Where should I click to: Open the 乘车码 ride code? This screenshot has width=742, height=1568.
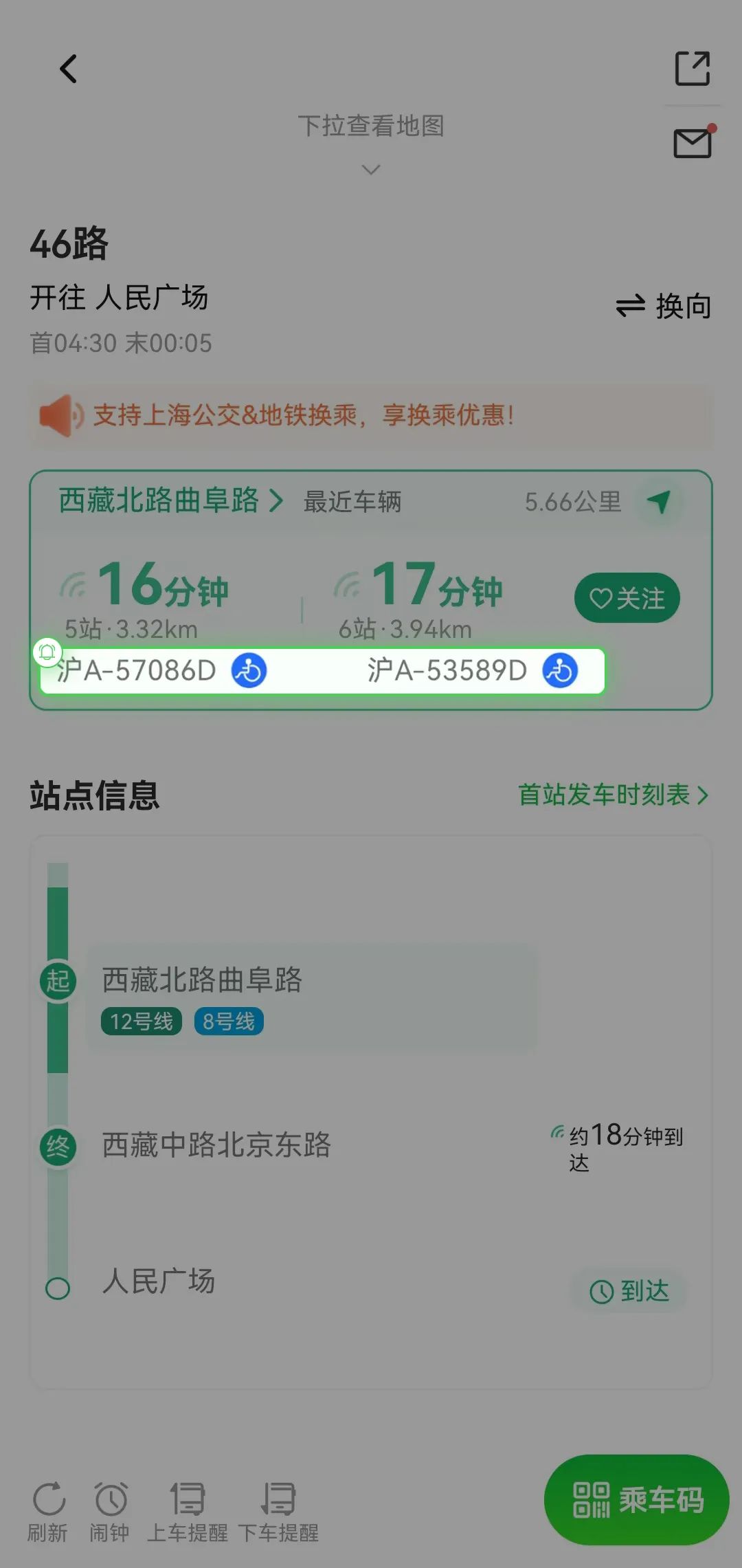(x=636, y=1499)
